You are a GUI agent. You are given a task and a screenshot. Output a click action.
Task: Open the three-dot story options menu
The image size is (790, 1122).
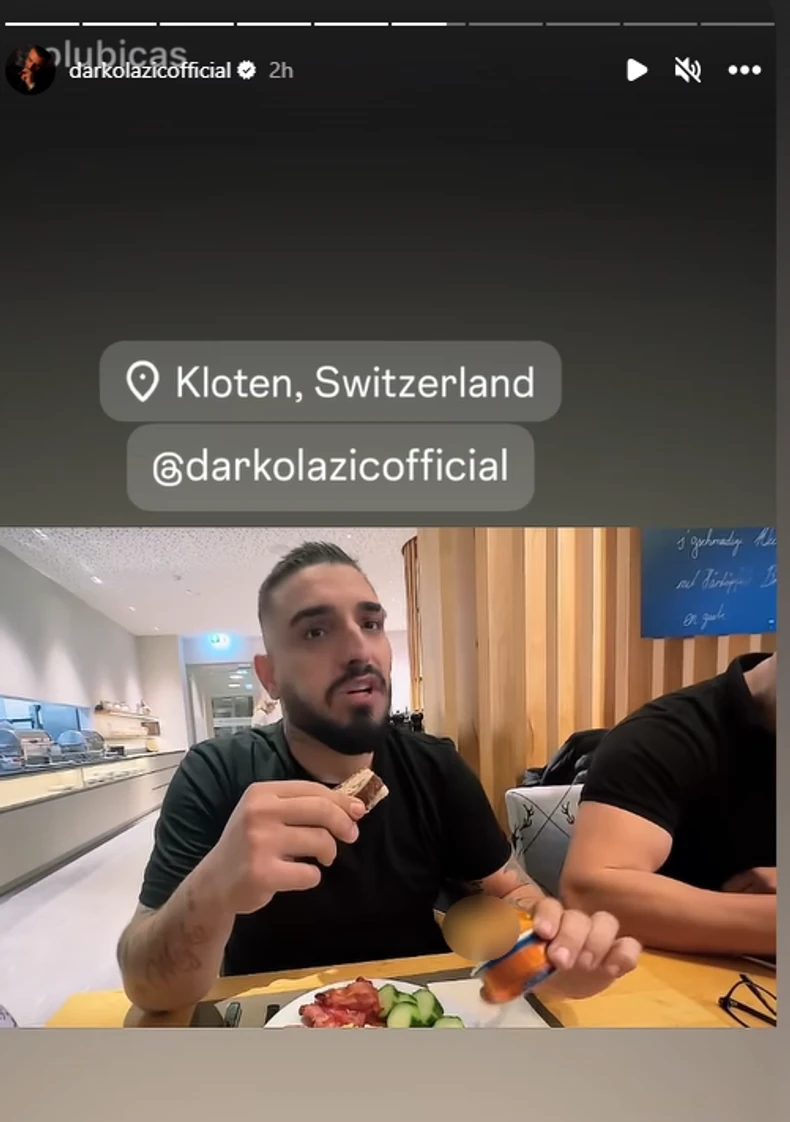(744, 70)
